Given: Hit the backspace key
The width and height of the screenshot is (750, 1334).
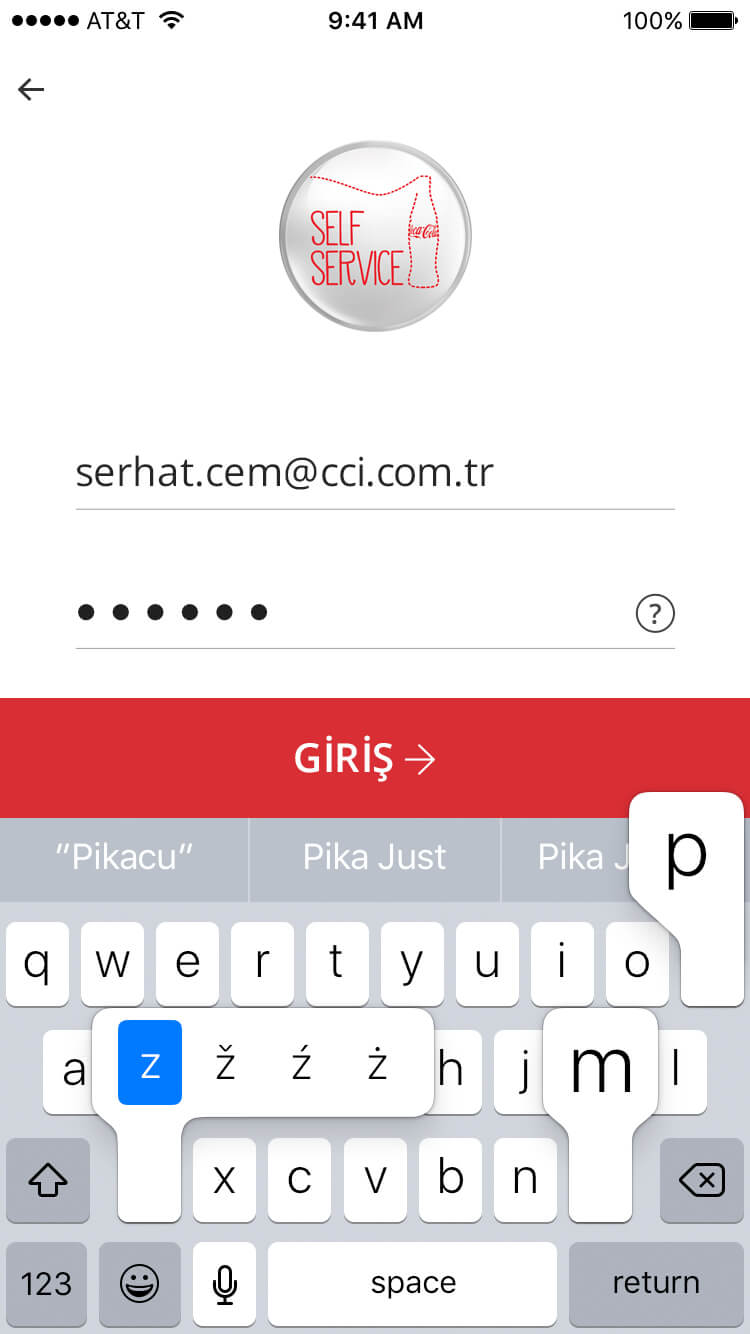Looking at the screenshot, I should (x=701, y=1181).
